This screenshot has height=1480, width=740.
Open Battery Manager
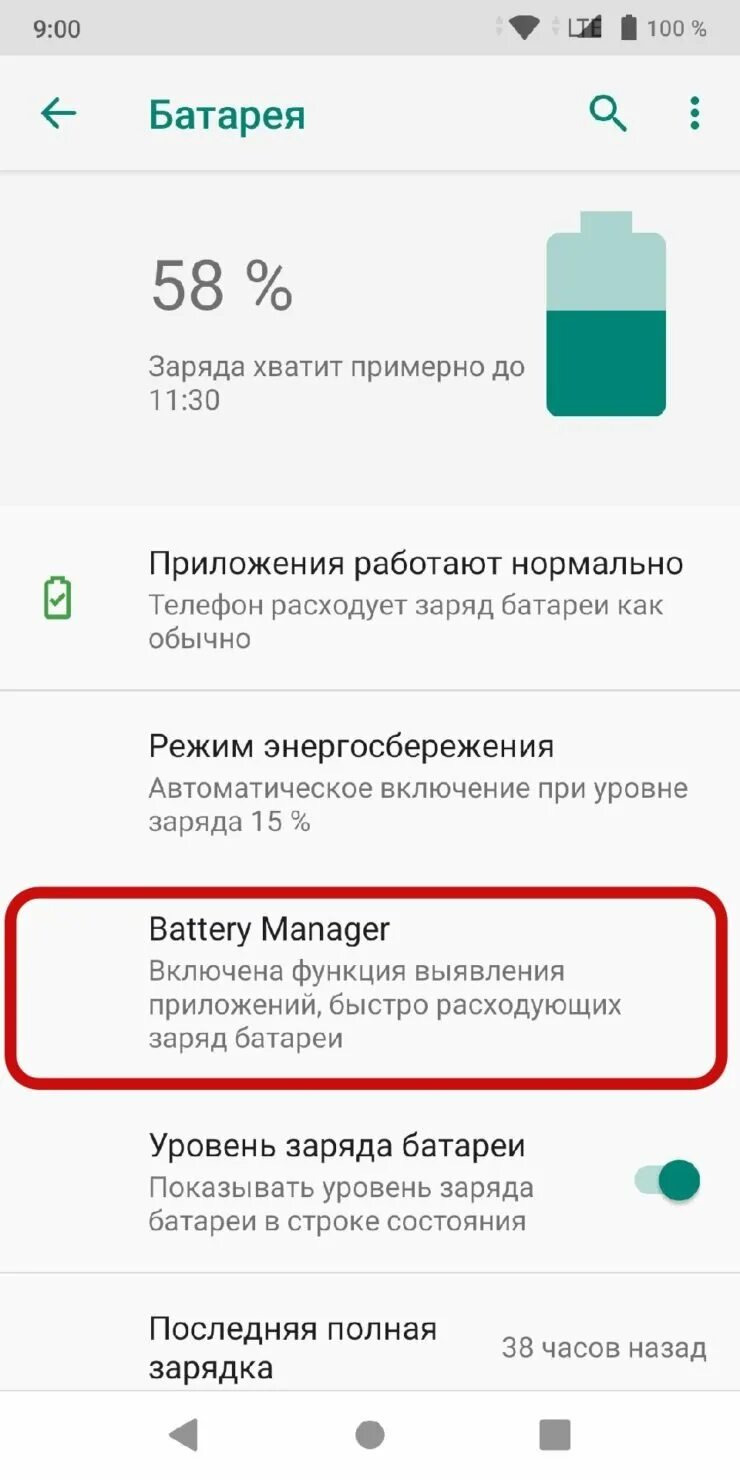tap(370, 984)
